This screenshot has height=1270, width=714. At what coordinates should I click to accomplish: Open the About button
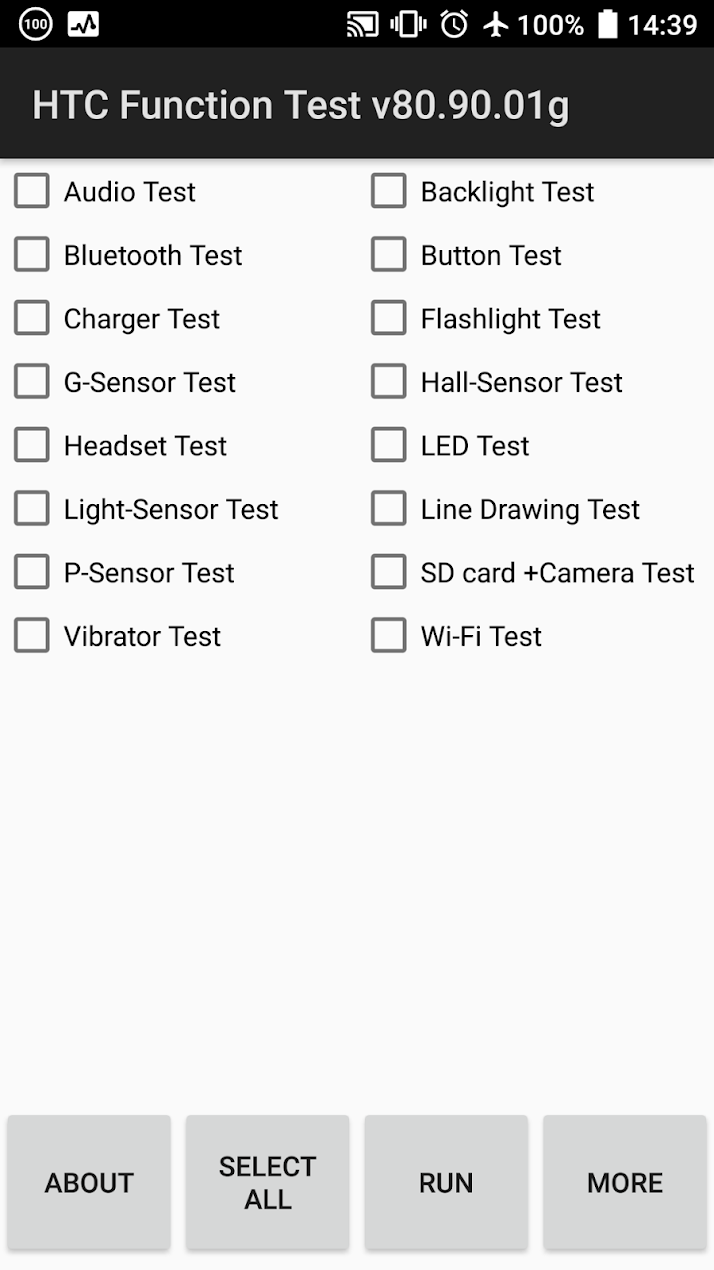click(x=89, y=1182)
